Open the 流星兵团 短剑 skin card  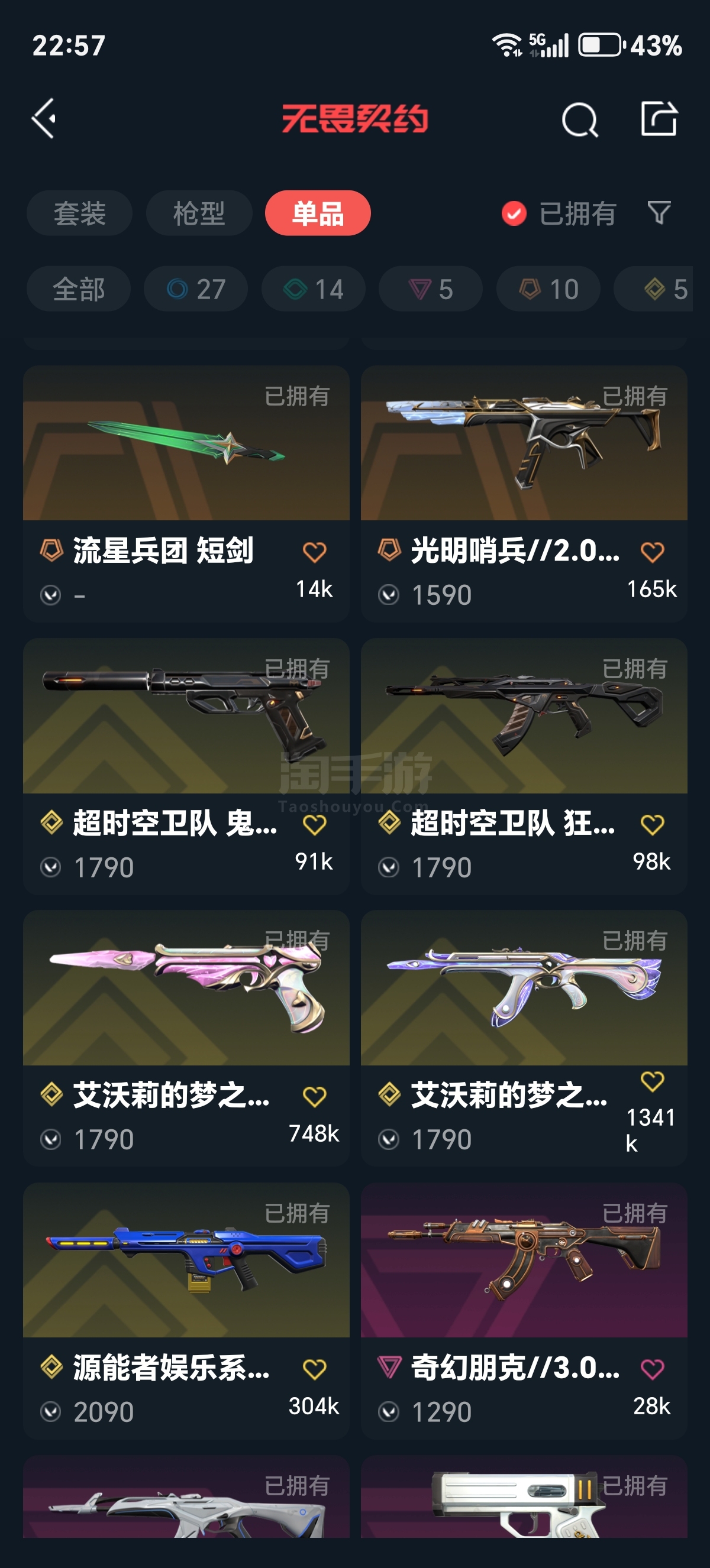(x=186, y=493)
